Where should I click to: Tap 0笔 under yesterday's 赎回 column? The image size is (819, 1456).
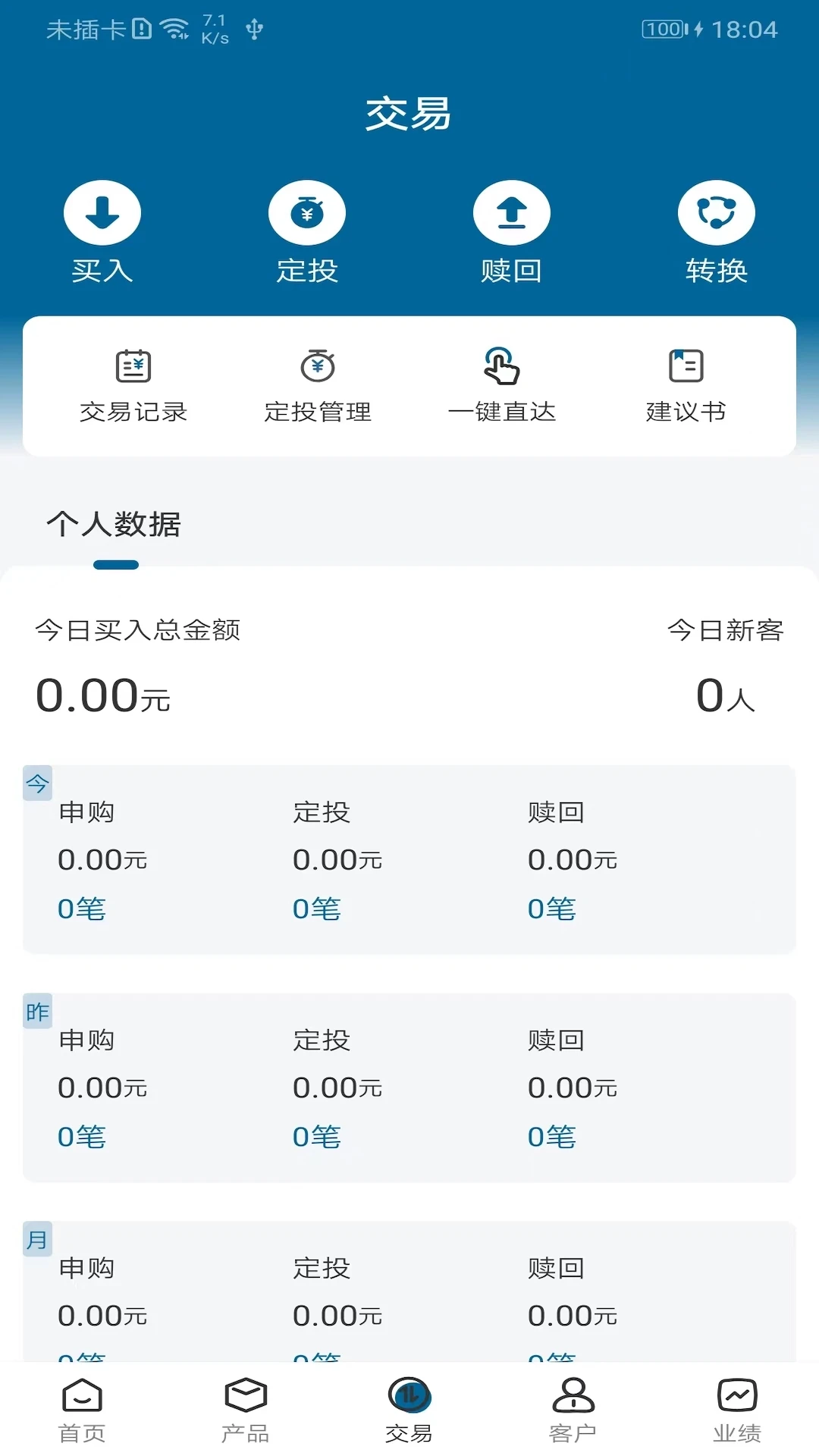[x=551, y=1135]
